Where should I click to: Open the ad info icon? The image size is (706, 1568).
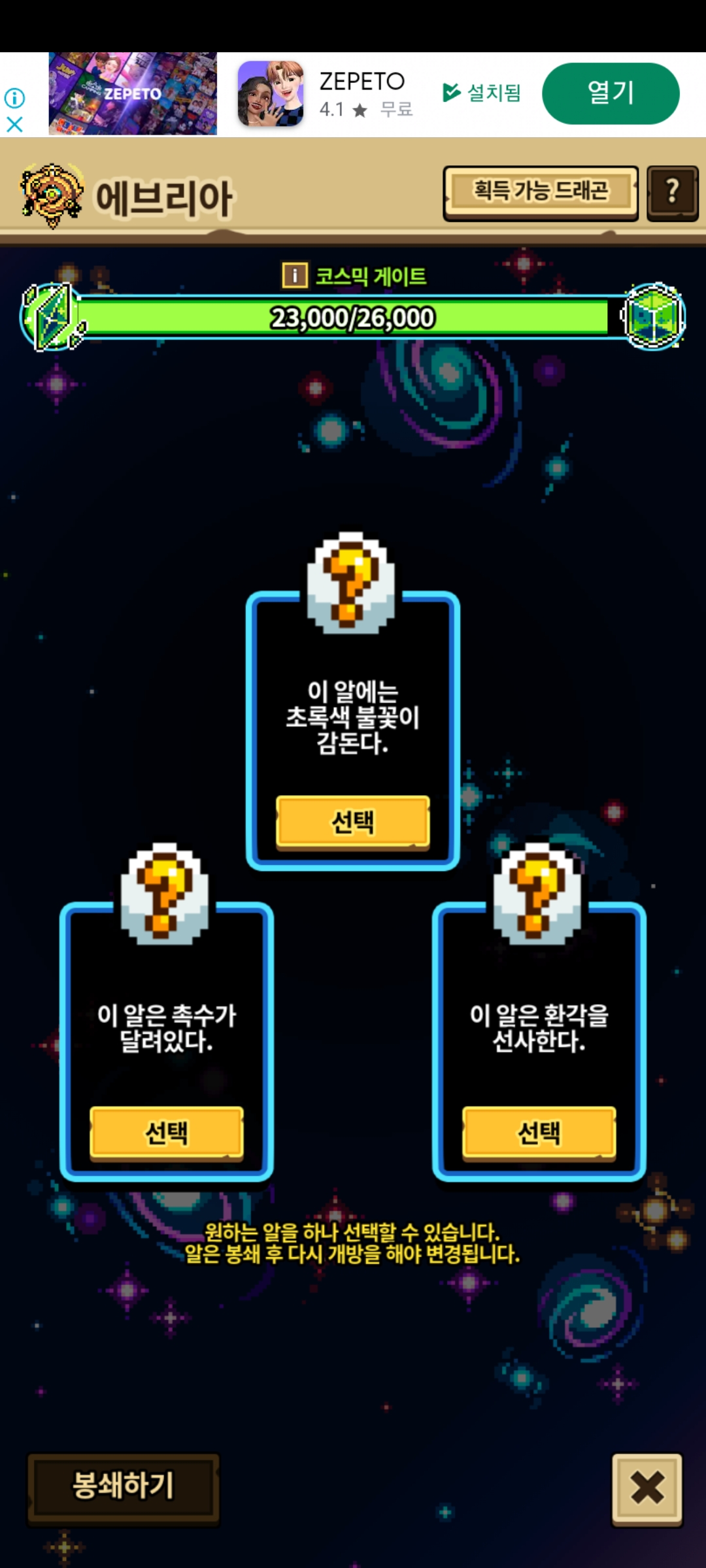tap(14, 98)
